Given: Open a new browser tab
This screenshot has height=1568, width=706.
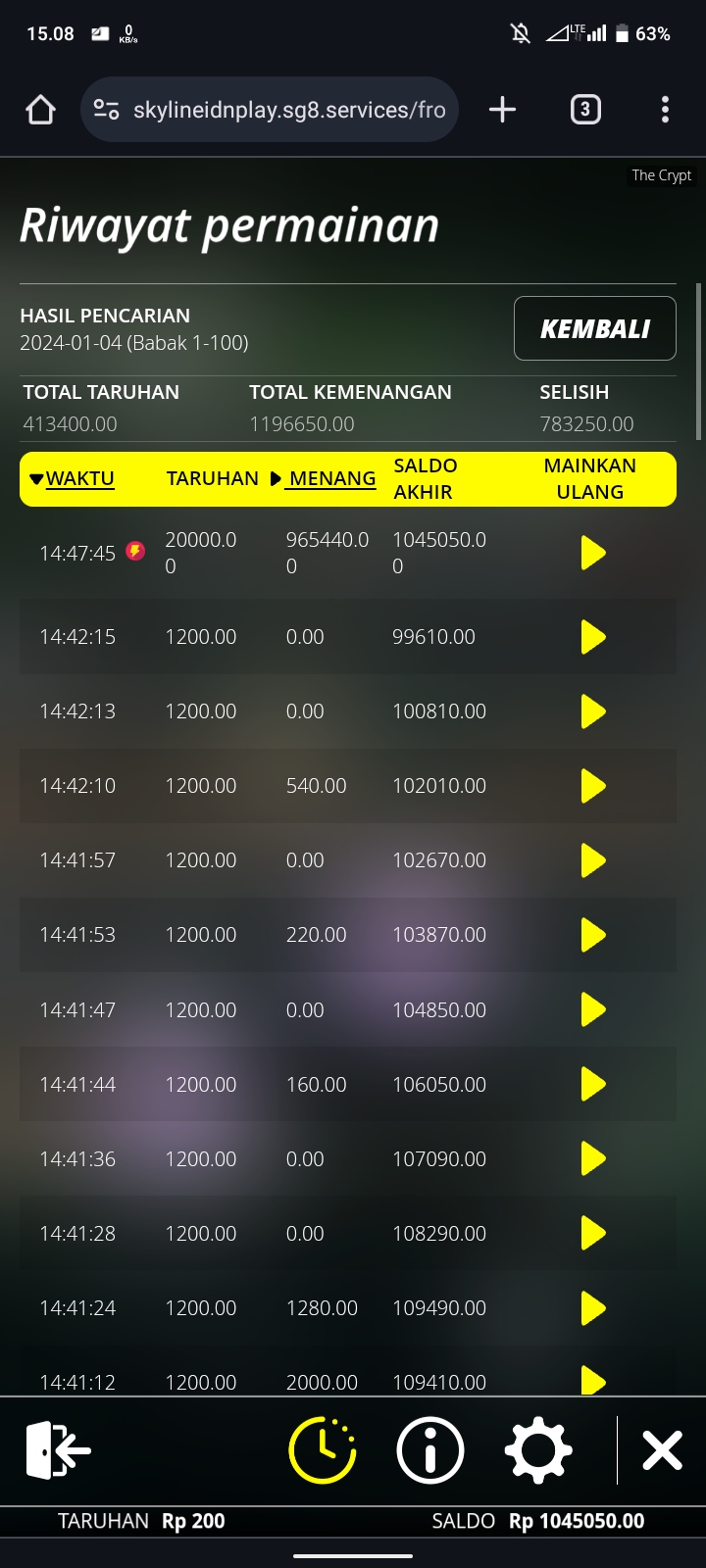Looking at the screenshot, I should (x=502, y=110).
